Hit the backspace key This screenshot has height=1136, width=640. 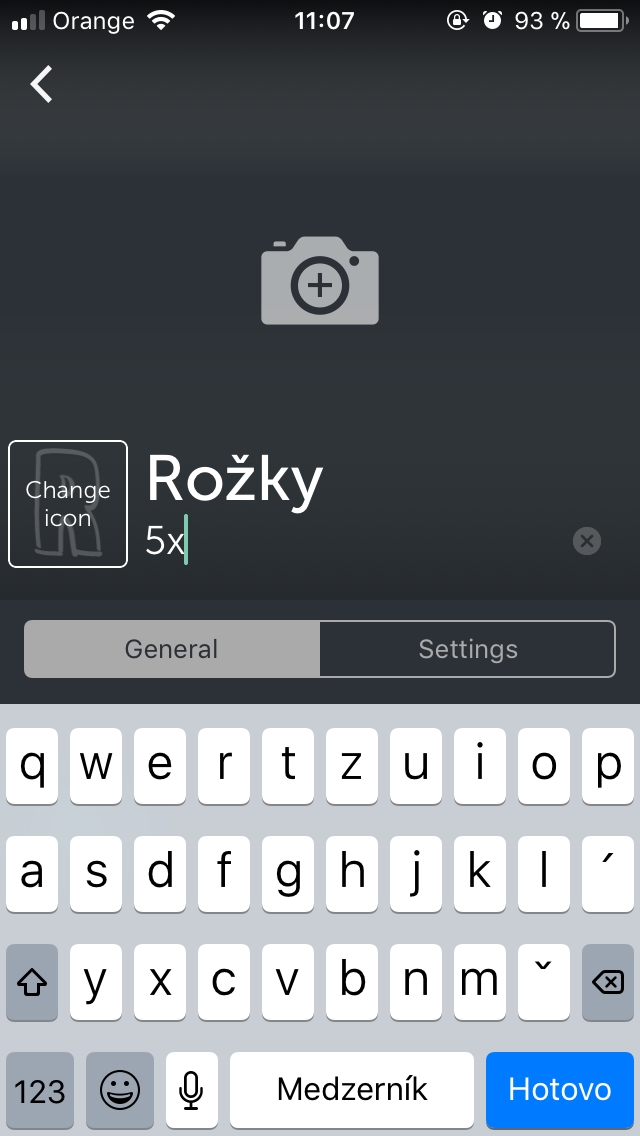tap(607, 982)
